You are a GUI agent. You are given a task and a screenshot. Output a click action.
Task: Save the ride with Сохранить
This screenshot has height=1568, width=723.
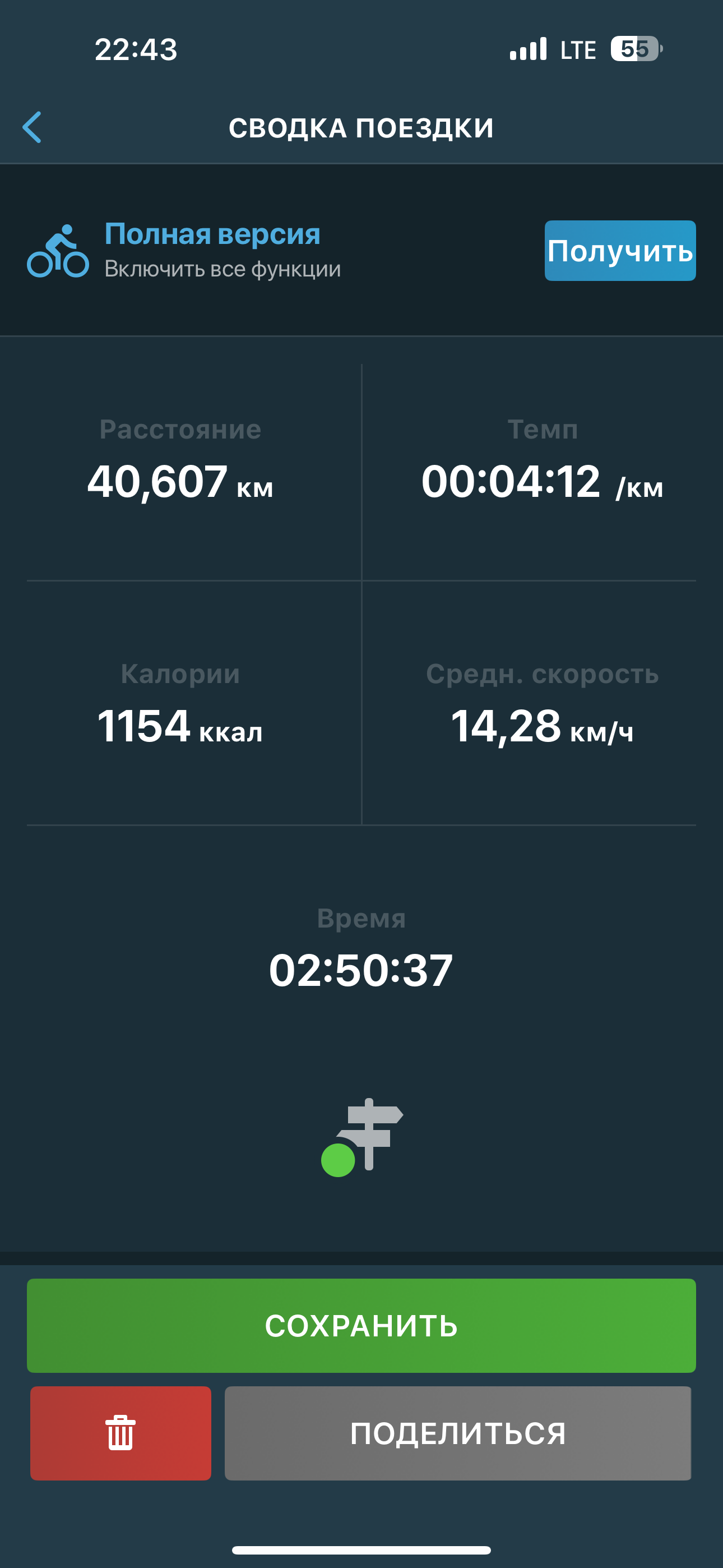361,1325
